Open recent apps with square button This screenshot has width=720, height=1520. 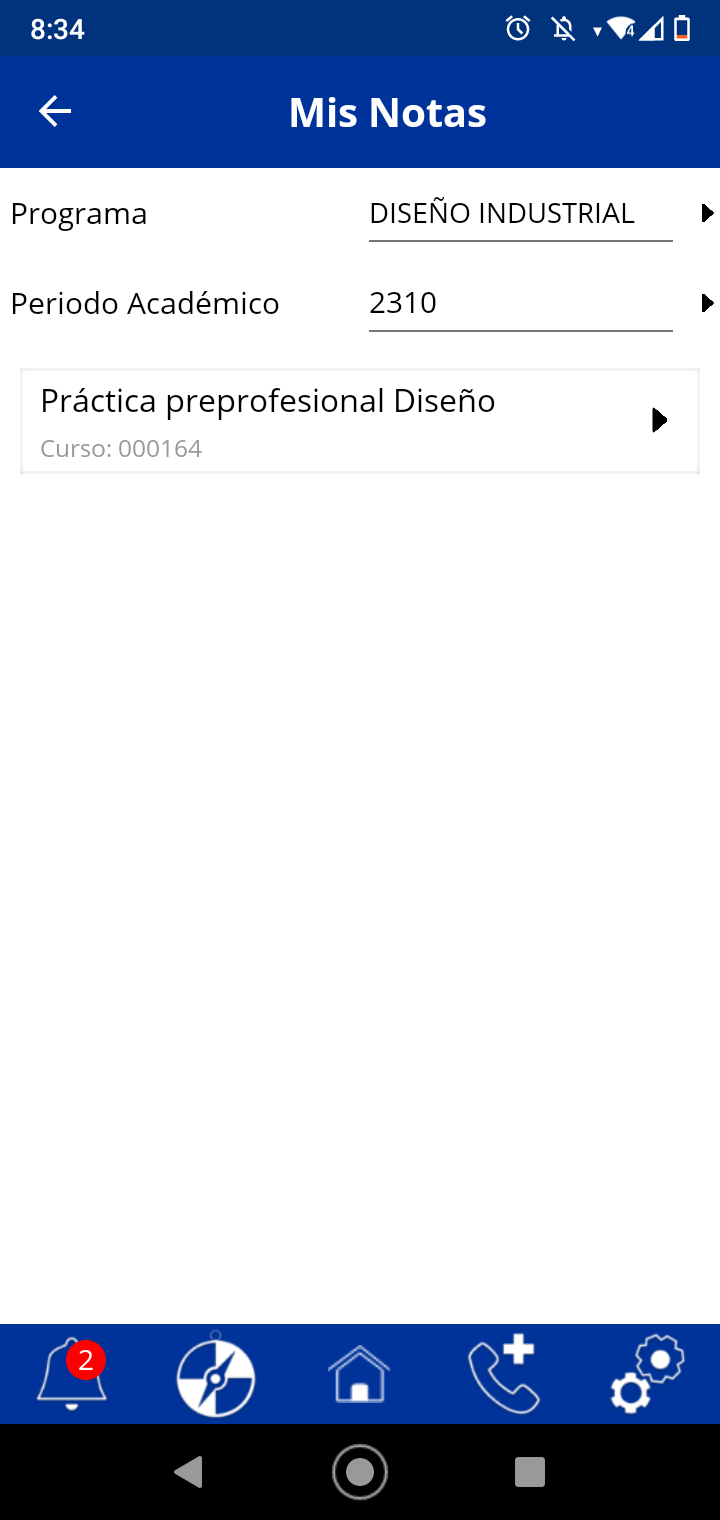(530, 1472)
